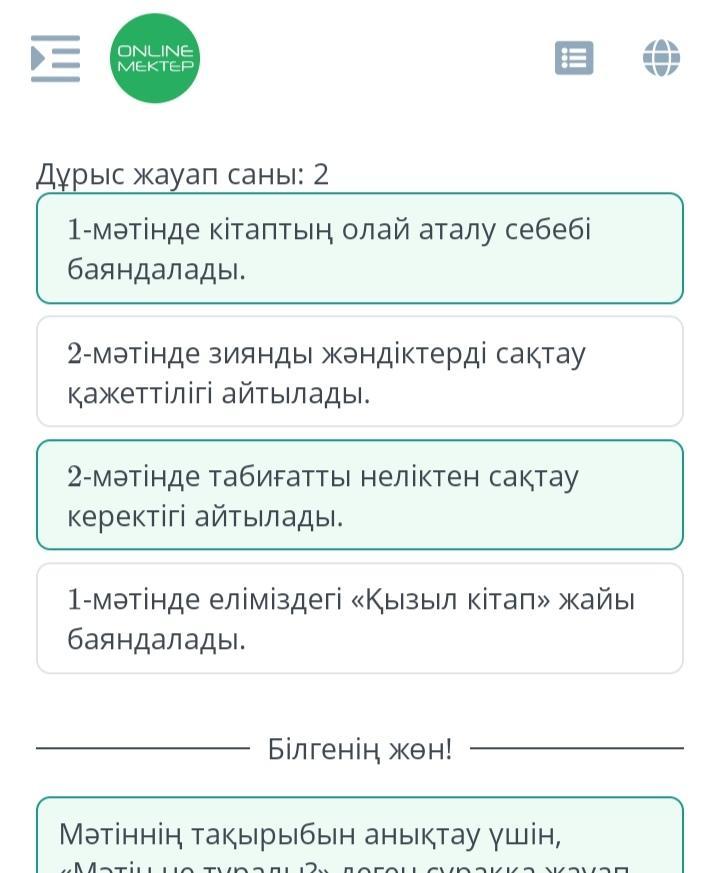Image resolution: width=720 pixels, height=873 pixels.
Task: Select answer '1-мәтінде еліміздегі «Қызыл кітап» жайы'
Action: tap(360, 618)
